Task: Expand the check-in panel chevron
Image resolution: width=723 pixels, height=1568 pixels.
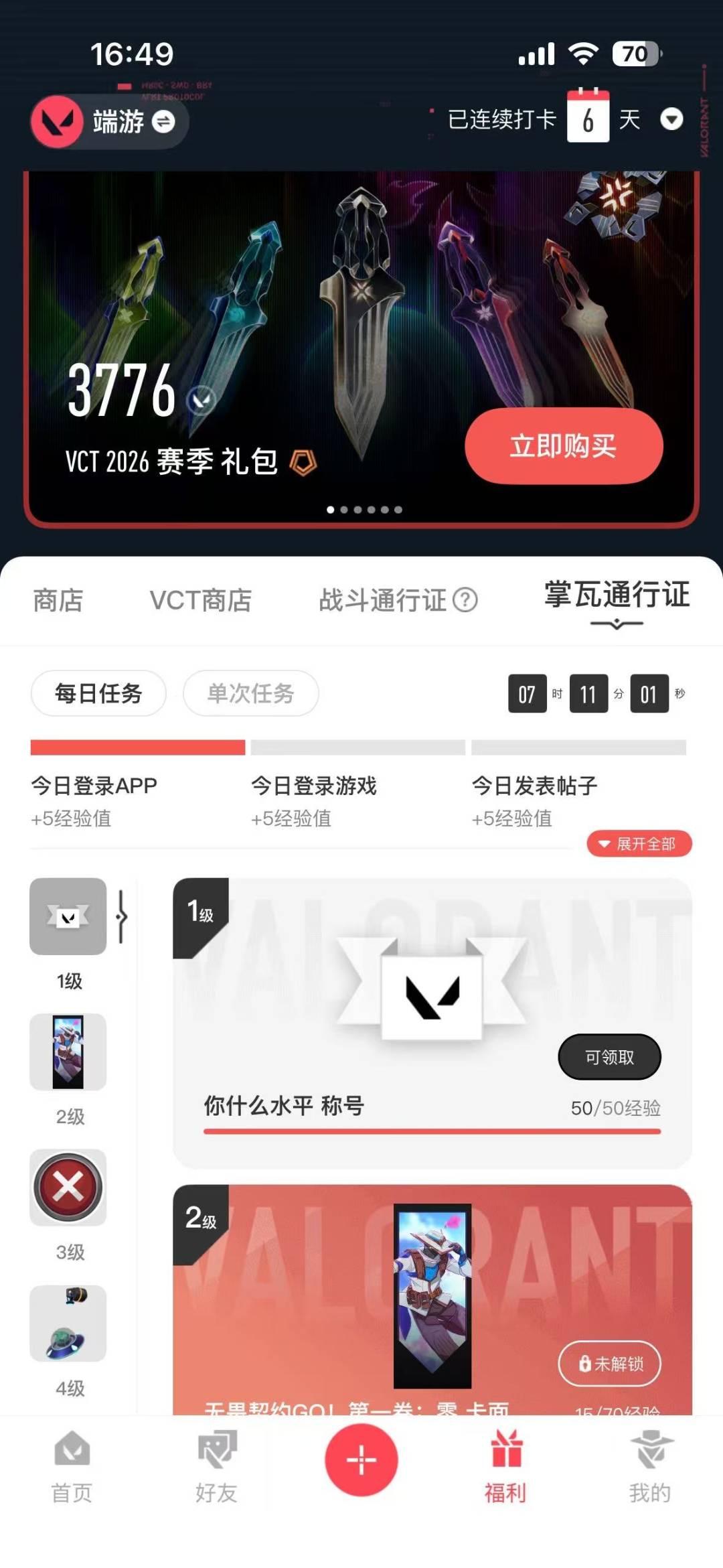Action: (x=671, y=119)
